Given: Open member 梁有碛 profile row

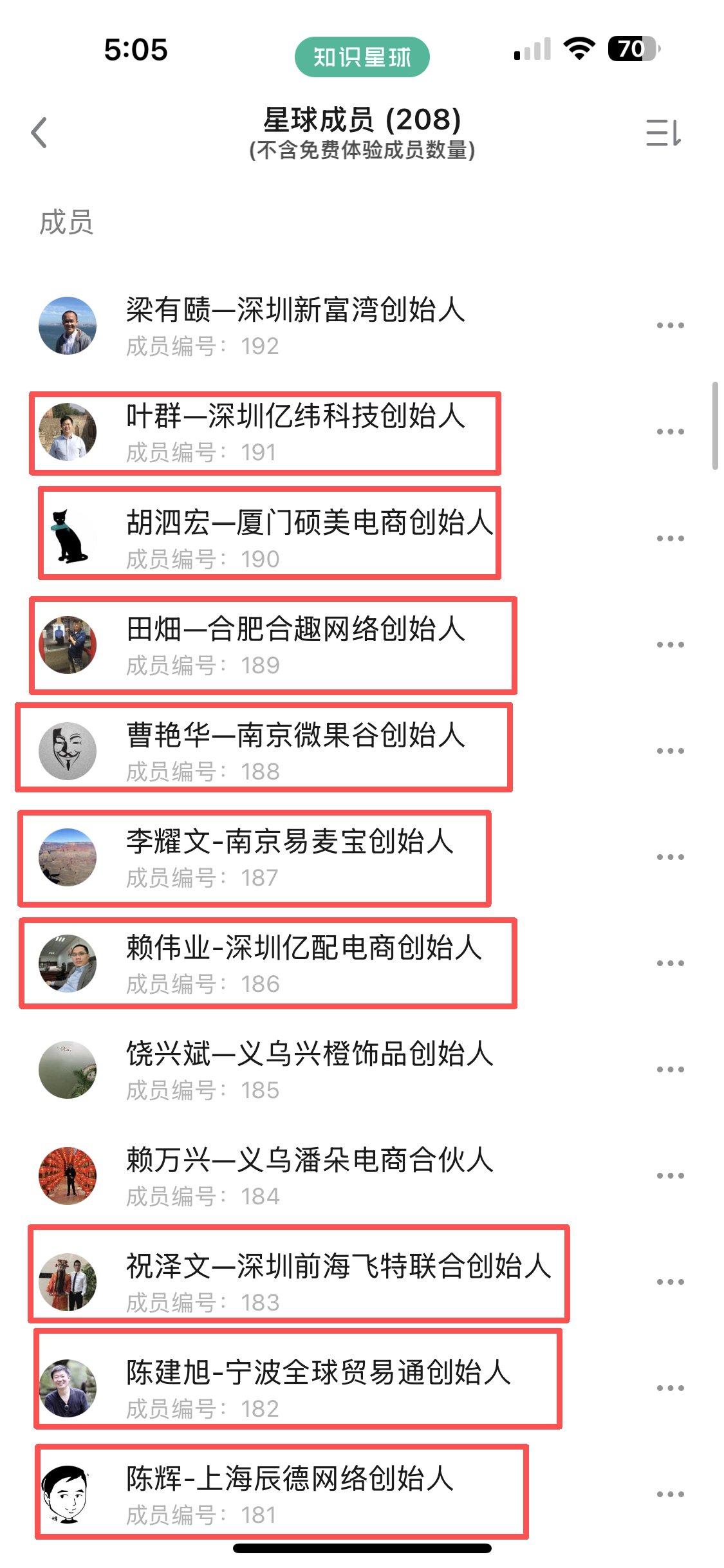Looking at the screenshot, I should [x=295, y=326].
